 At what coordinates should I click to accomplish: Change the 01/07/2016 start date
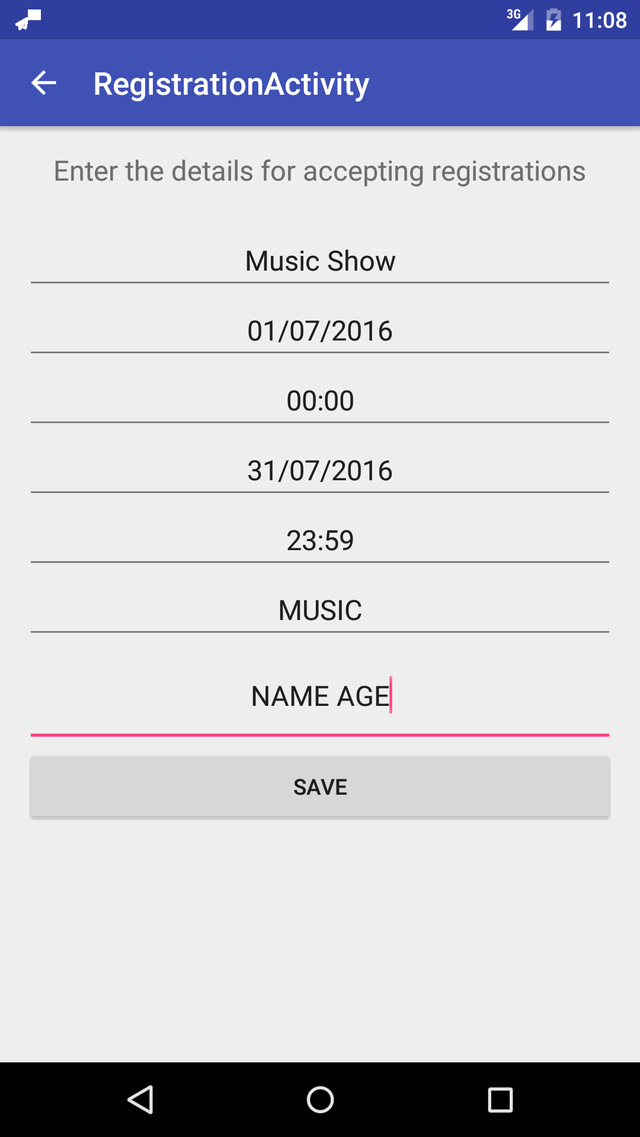320,331
